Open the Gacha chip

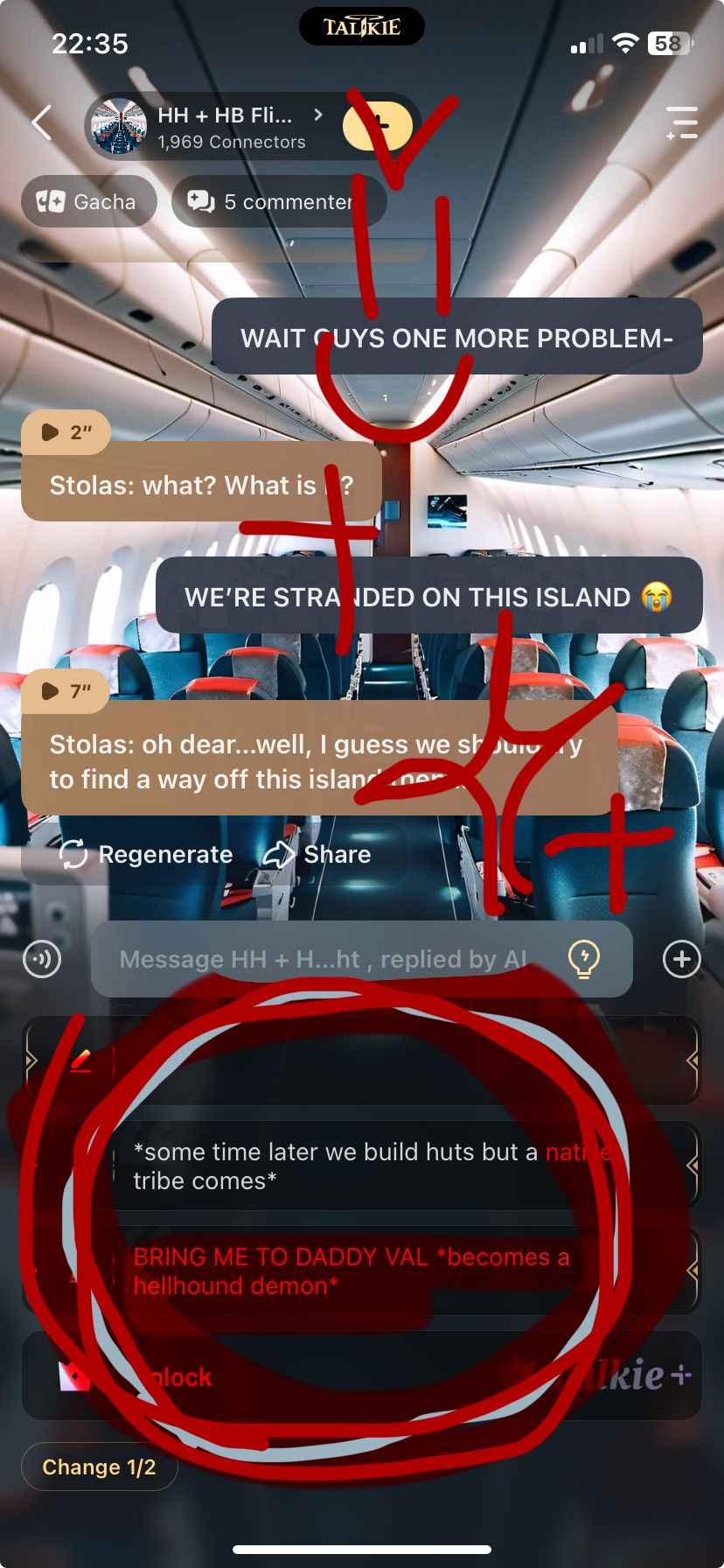point(88,202)
